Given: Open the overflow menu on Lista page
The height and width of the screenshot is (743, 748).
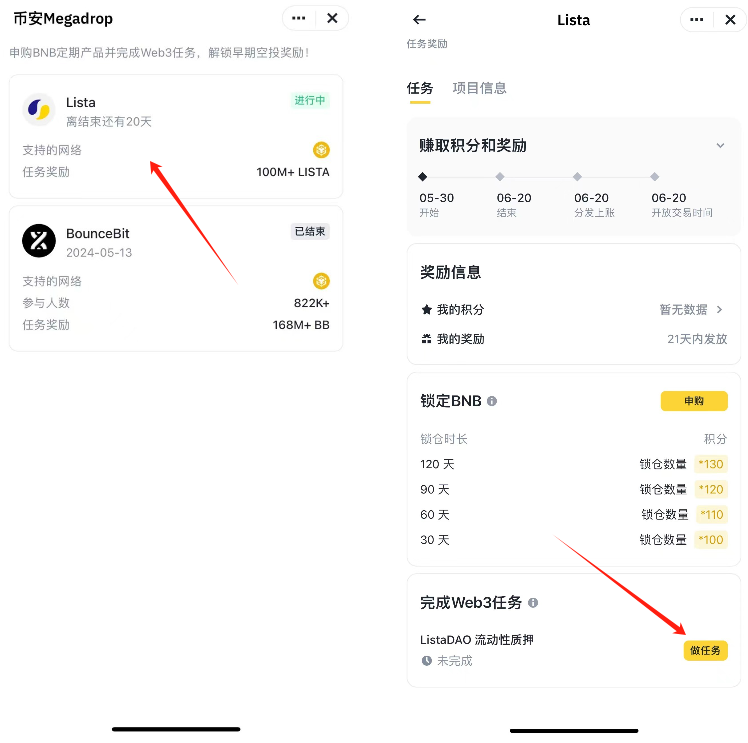Looking at the screenshot, I should 697,20.
